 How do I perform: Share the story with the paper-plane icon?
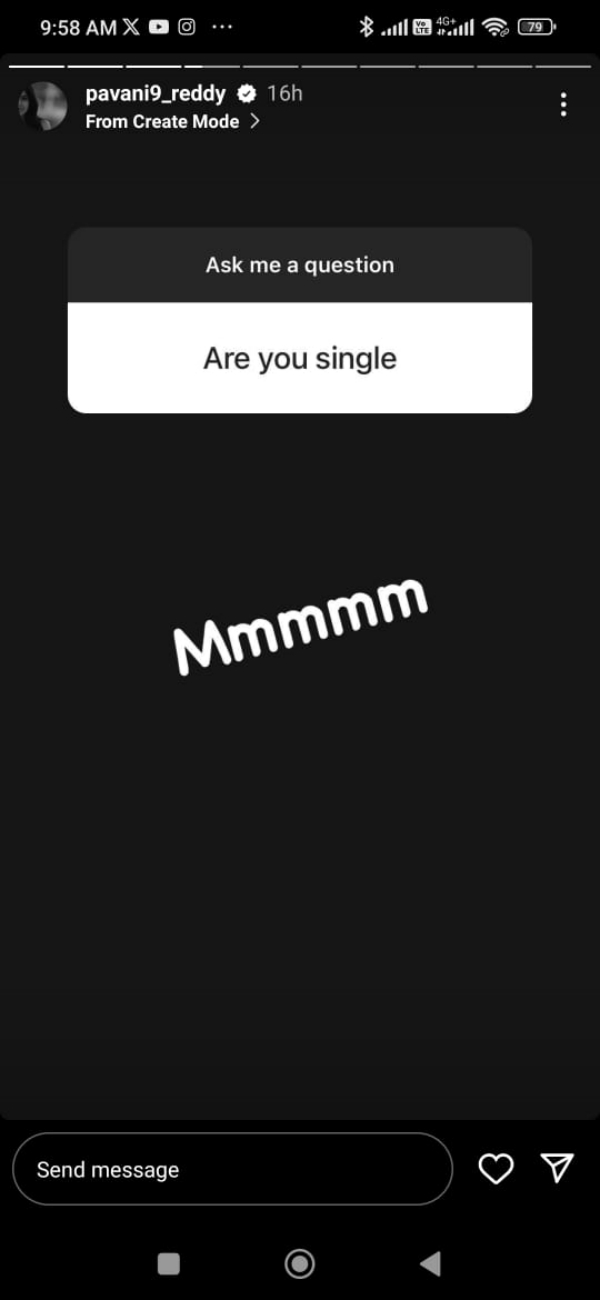pos(556,1167)
